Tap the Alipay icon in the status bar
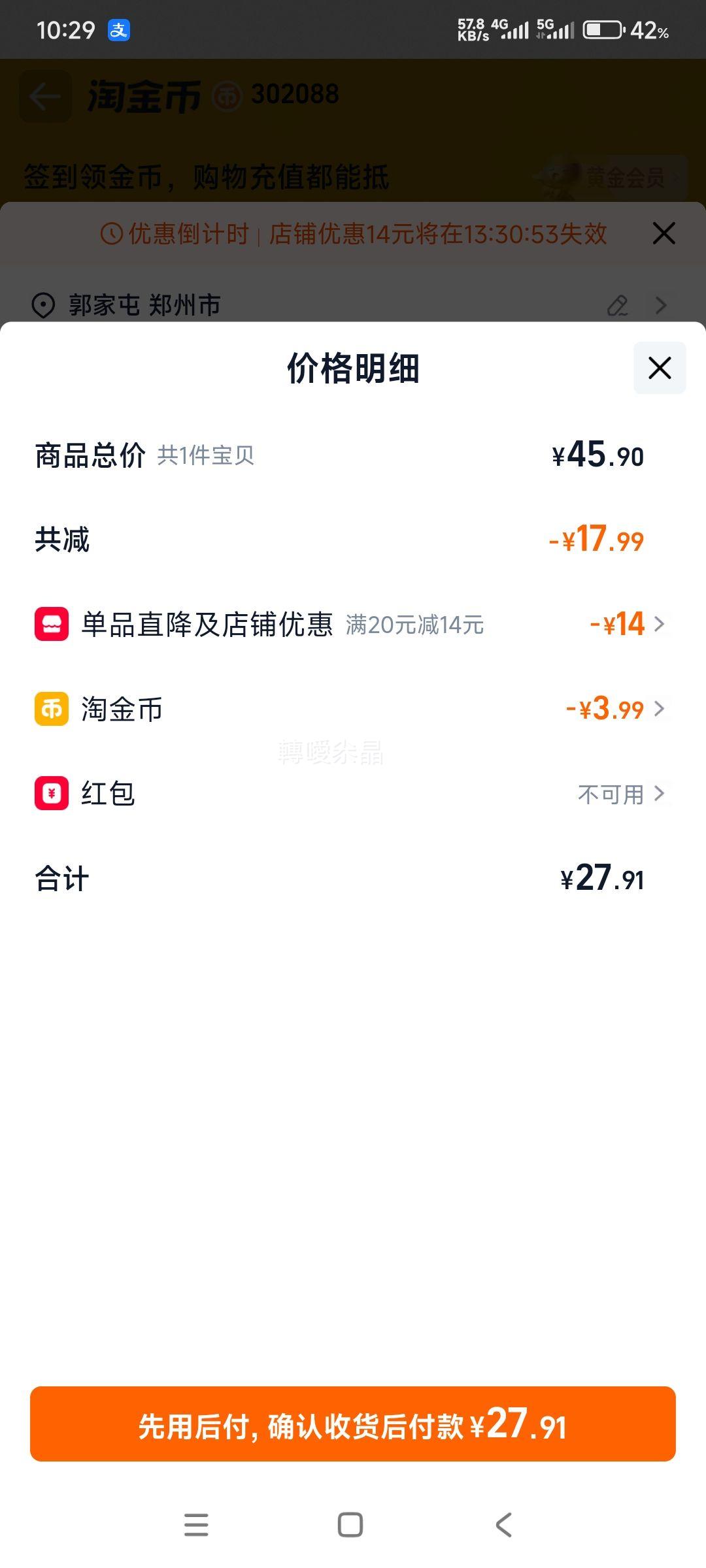Screen dimensions: 706x1568 click(120, 29)
